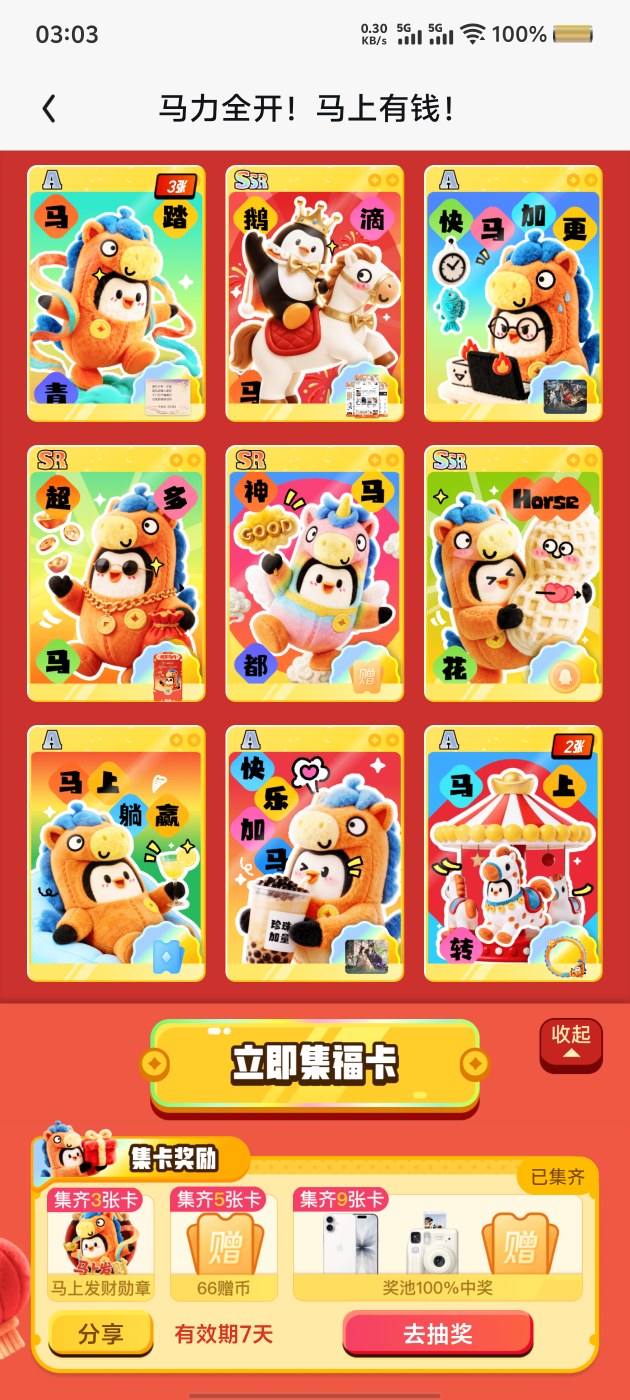The height and width of the screenshot is (1400, 630).
Task: View the 集齐5张卡 66赠币 reward
Action: pos(223,1243)
